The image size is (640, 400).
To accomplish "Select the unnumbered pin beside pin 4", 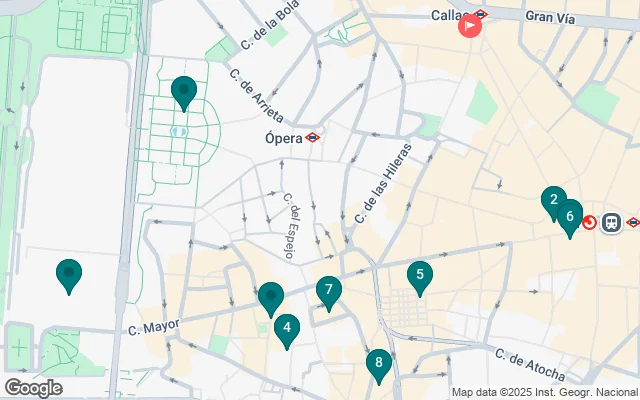I will 271,297.
